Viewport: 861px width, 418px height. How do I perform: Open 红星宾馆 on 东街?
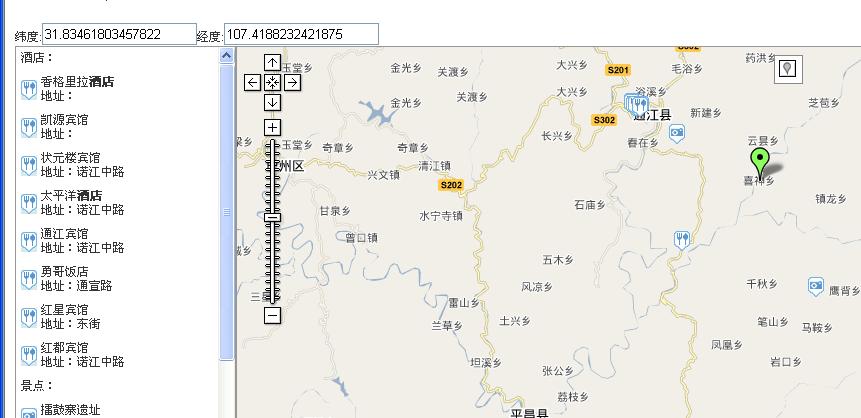64,310
